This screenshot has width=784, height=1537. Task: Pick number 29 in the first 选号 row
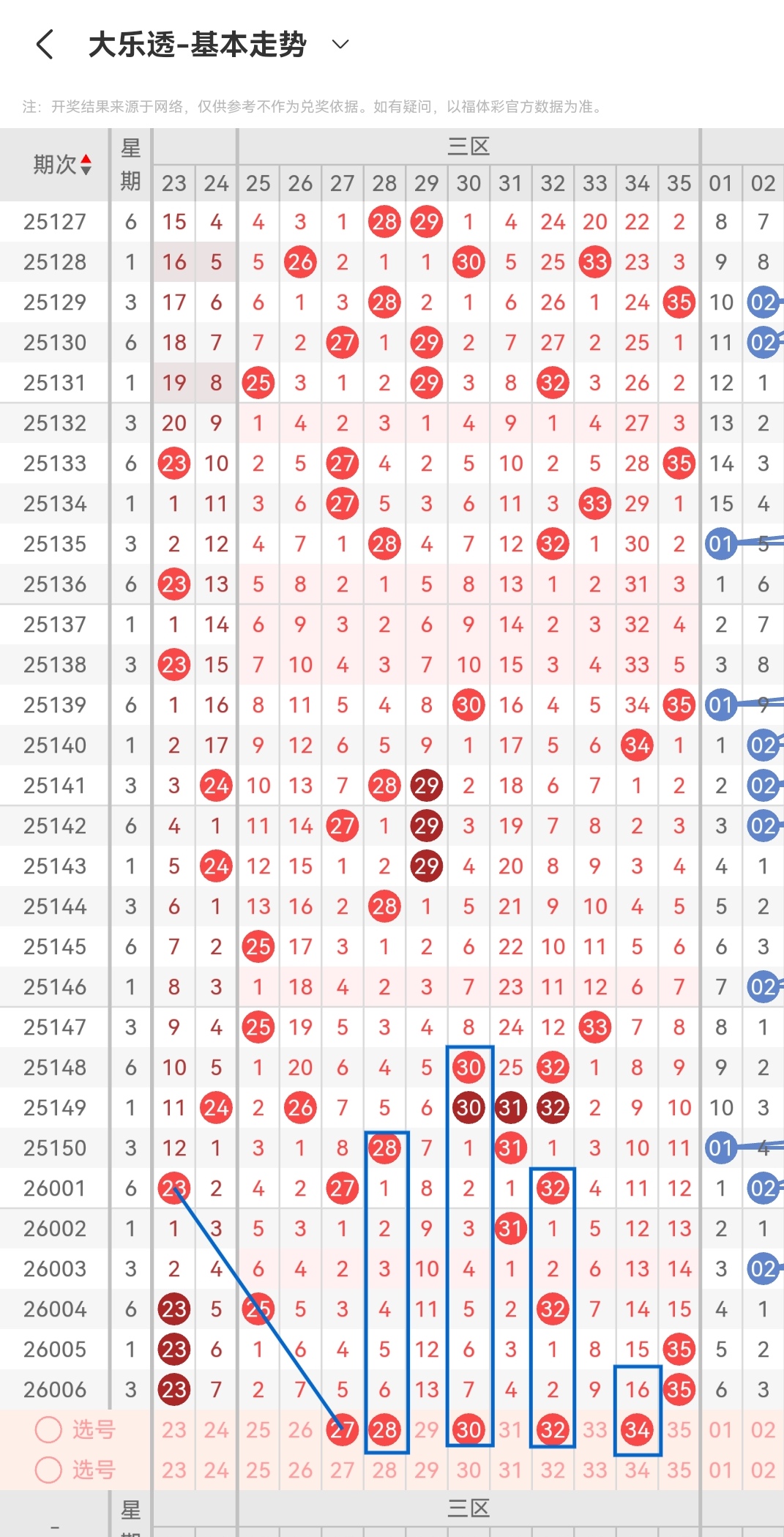(427, 1429)
